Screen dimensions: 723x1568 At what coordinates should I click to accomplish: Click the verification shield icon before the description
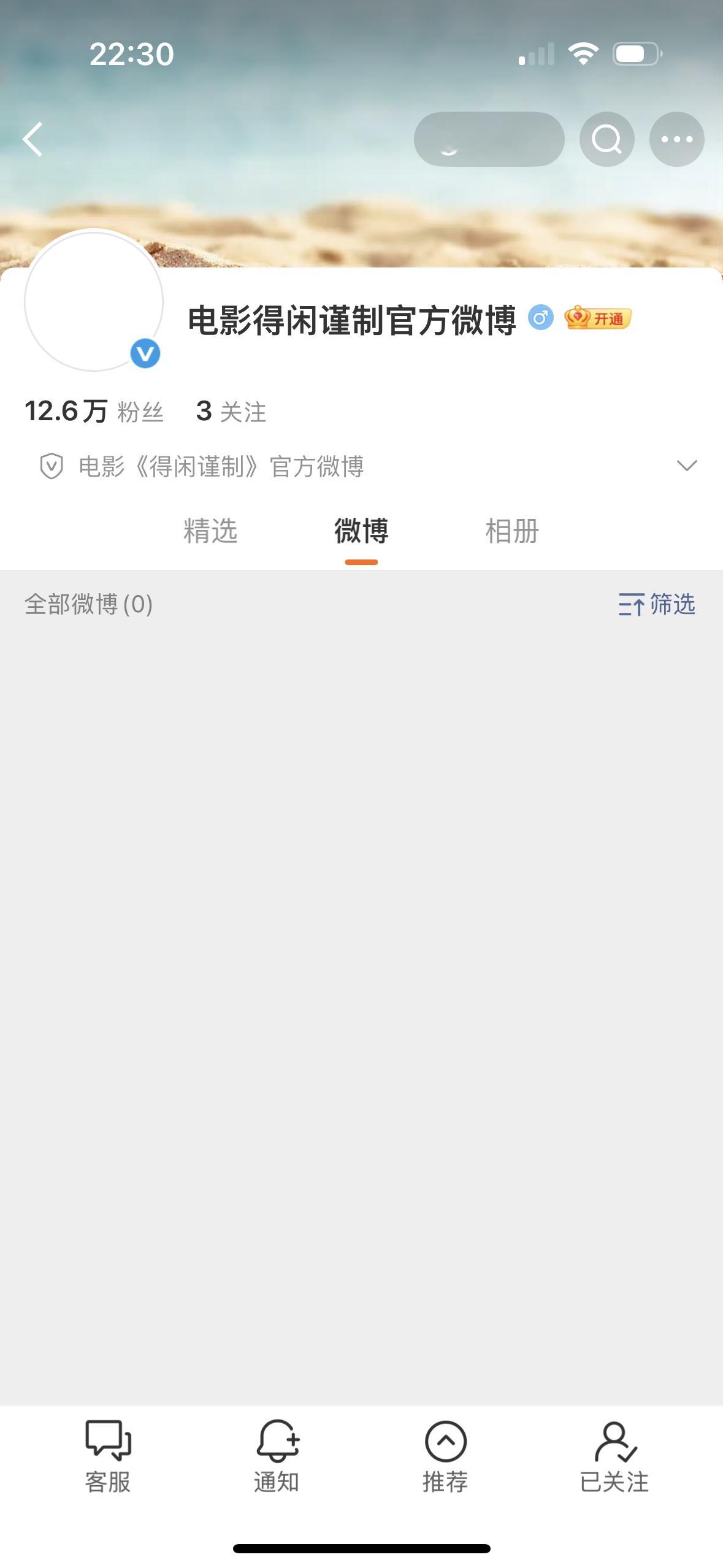coord(53,466)
